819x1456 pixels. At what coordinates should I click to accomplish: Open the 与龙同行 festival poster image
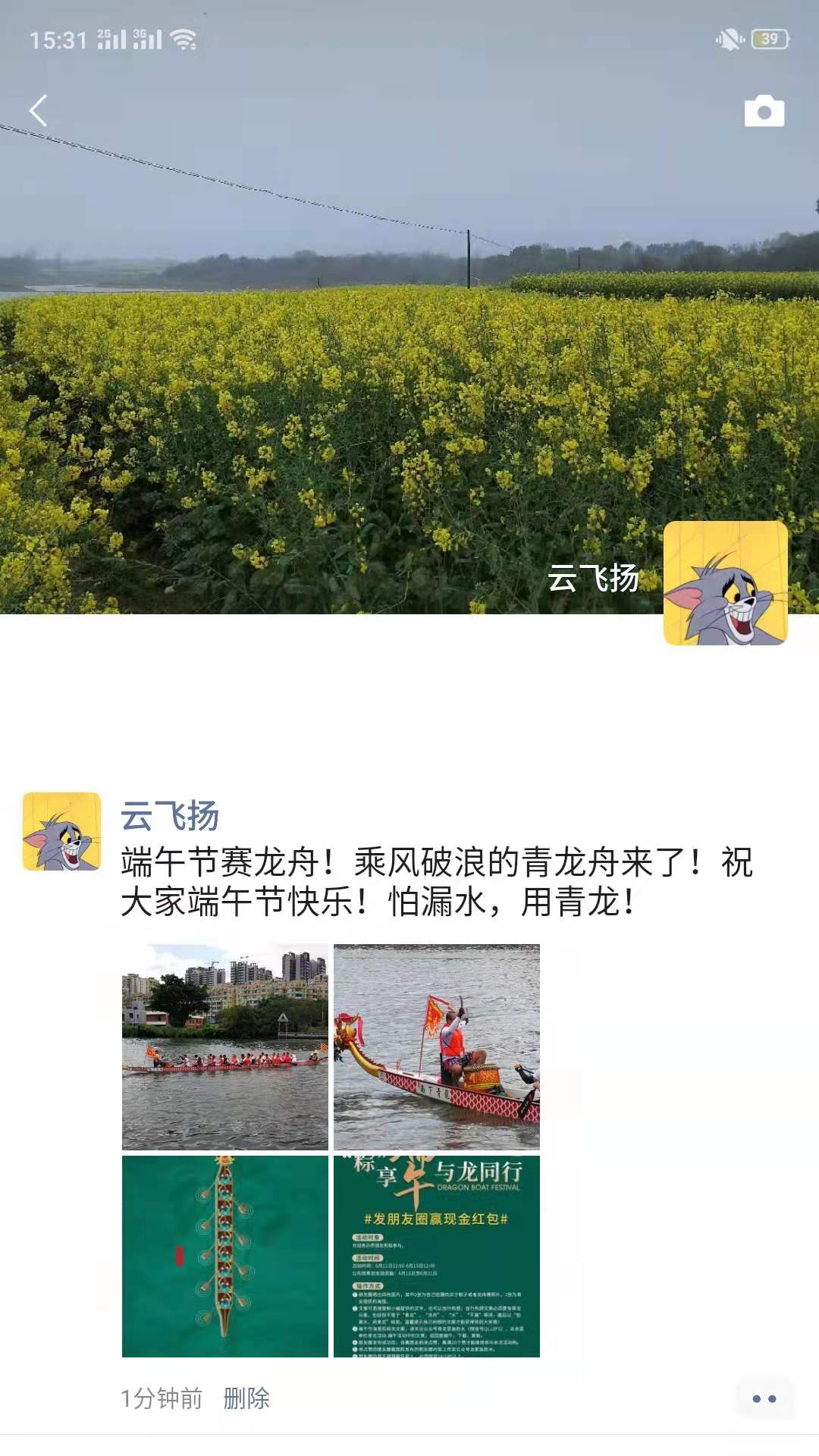[437, 1257]
